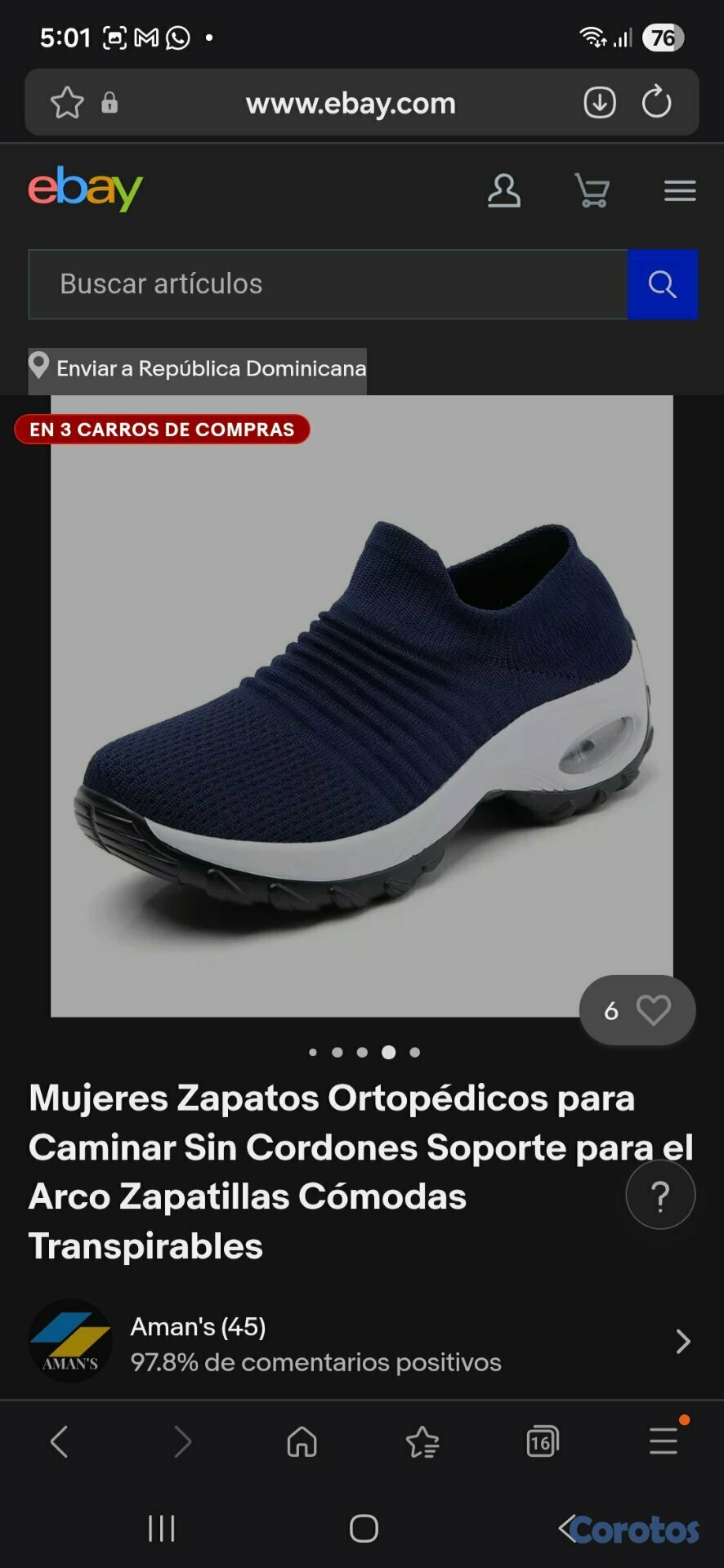This screenshot has width=724, height=1568.
Task: Tap the browser address bar showing www.ebay.com
Action: [x=350, y=104]
